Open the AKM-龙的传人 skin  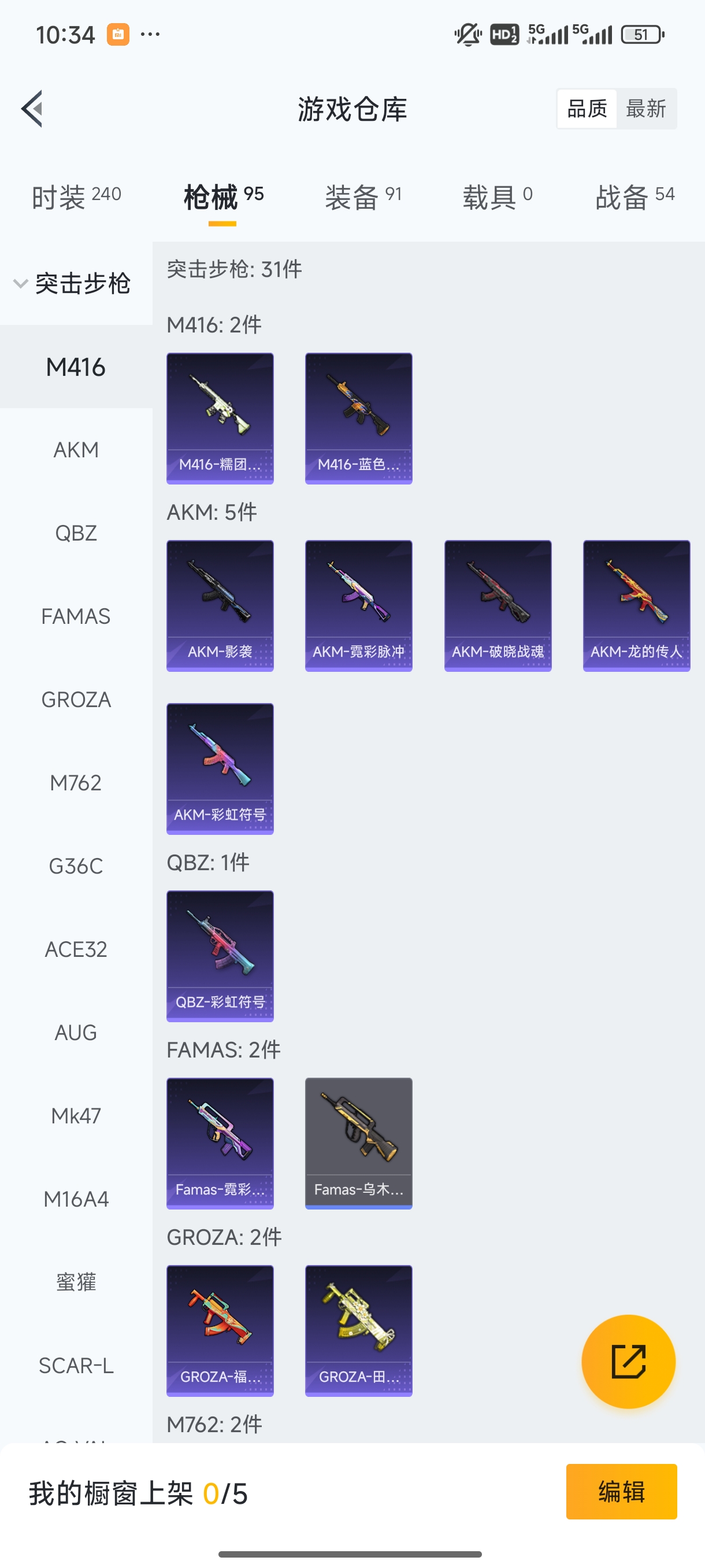point(636,605)
